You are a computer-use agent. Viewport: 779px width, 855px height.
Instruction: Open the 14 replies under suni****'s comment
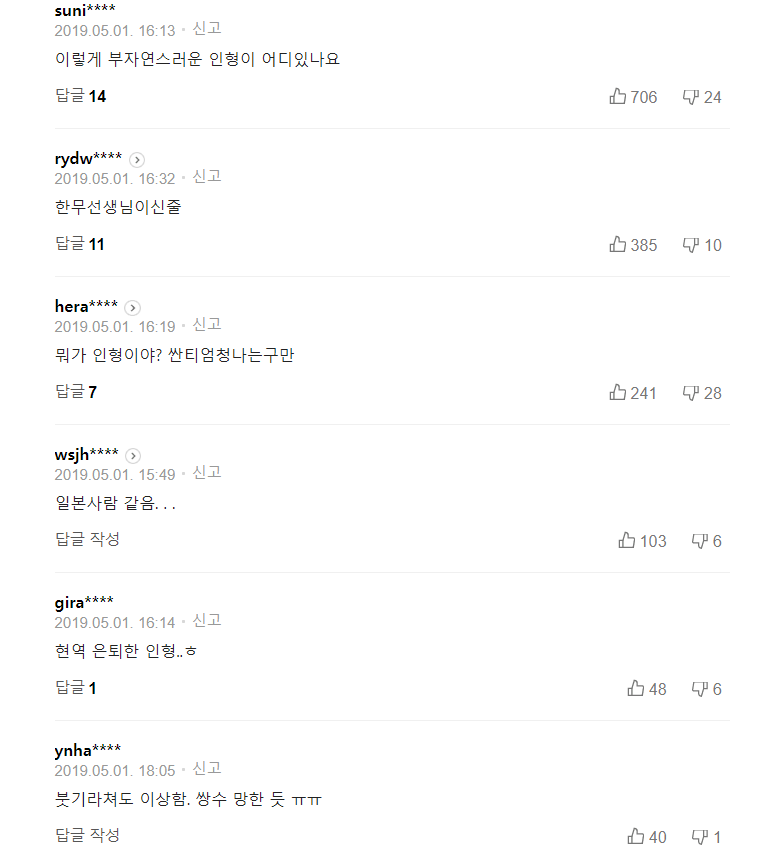pyautogui.click(x=80, y=96)
